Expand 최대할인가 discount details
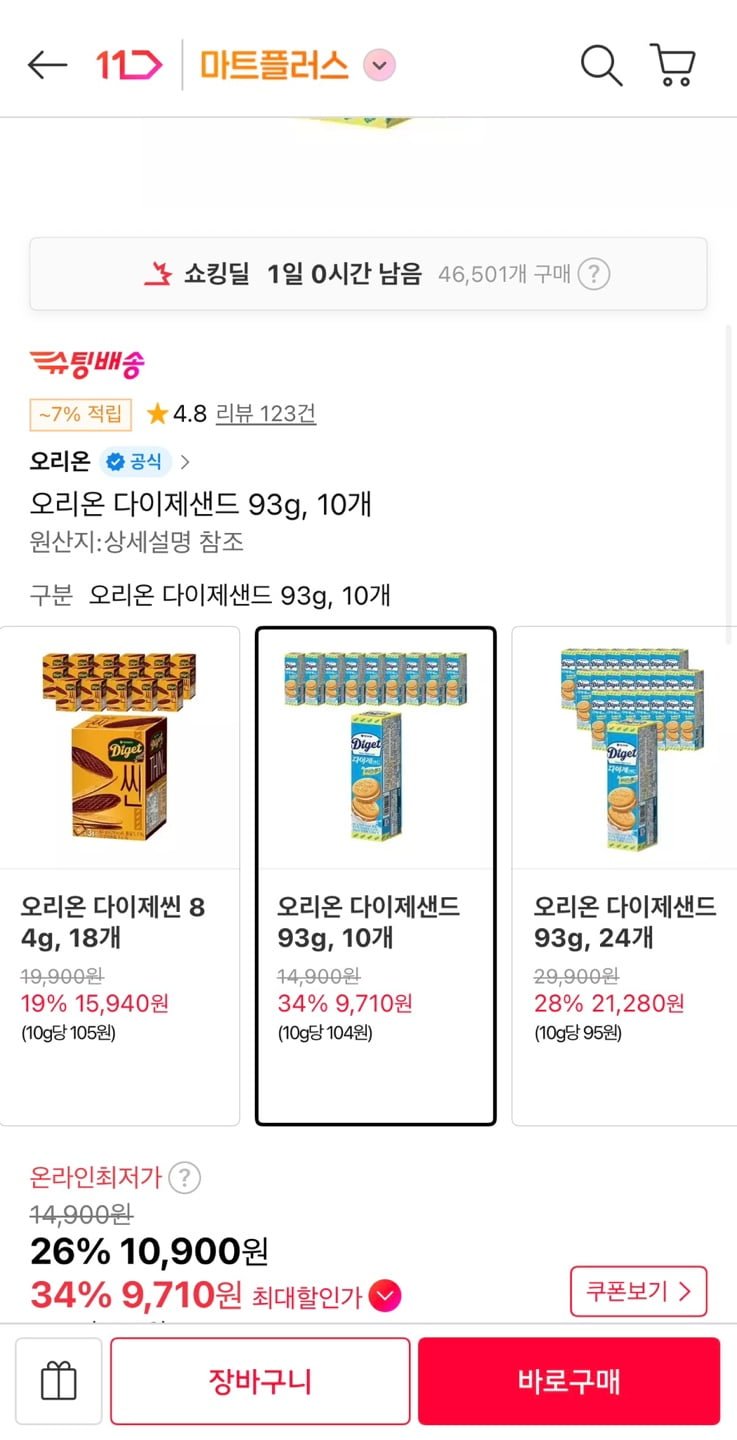Image resolution: width=737 pixels, height=1440 pixels. click(x=385, y=1297)
